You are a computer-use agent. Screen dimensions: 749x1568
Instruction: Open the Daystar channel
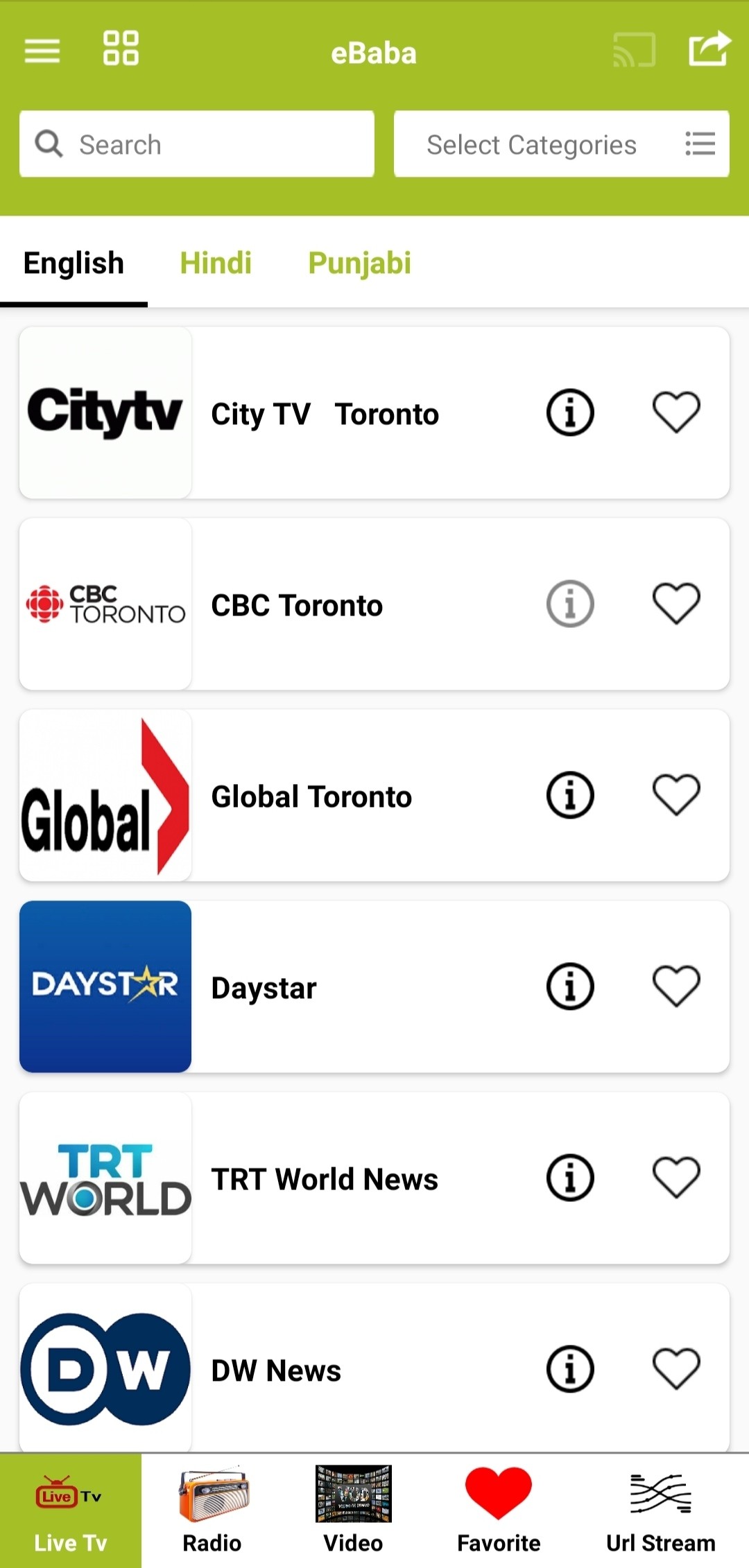pyautogui.click(x=264, y=987)
